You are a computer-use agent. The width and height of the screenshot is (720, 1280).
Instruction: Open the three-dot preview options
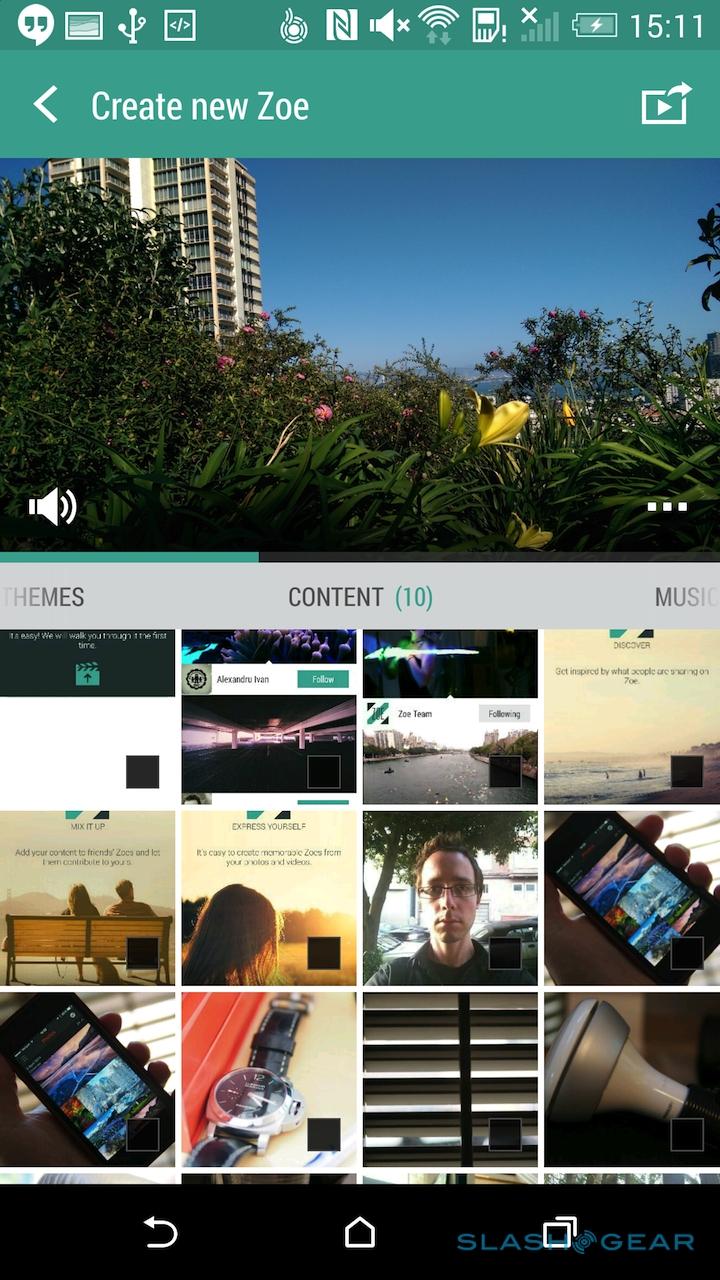(666, 507)
